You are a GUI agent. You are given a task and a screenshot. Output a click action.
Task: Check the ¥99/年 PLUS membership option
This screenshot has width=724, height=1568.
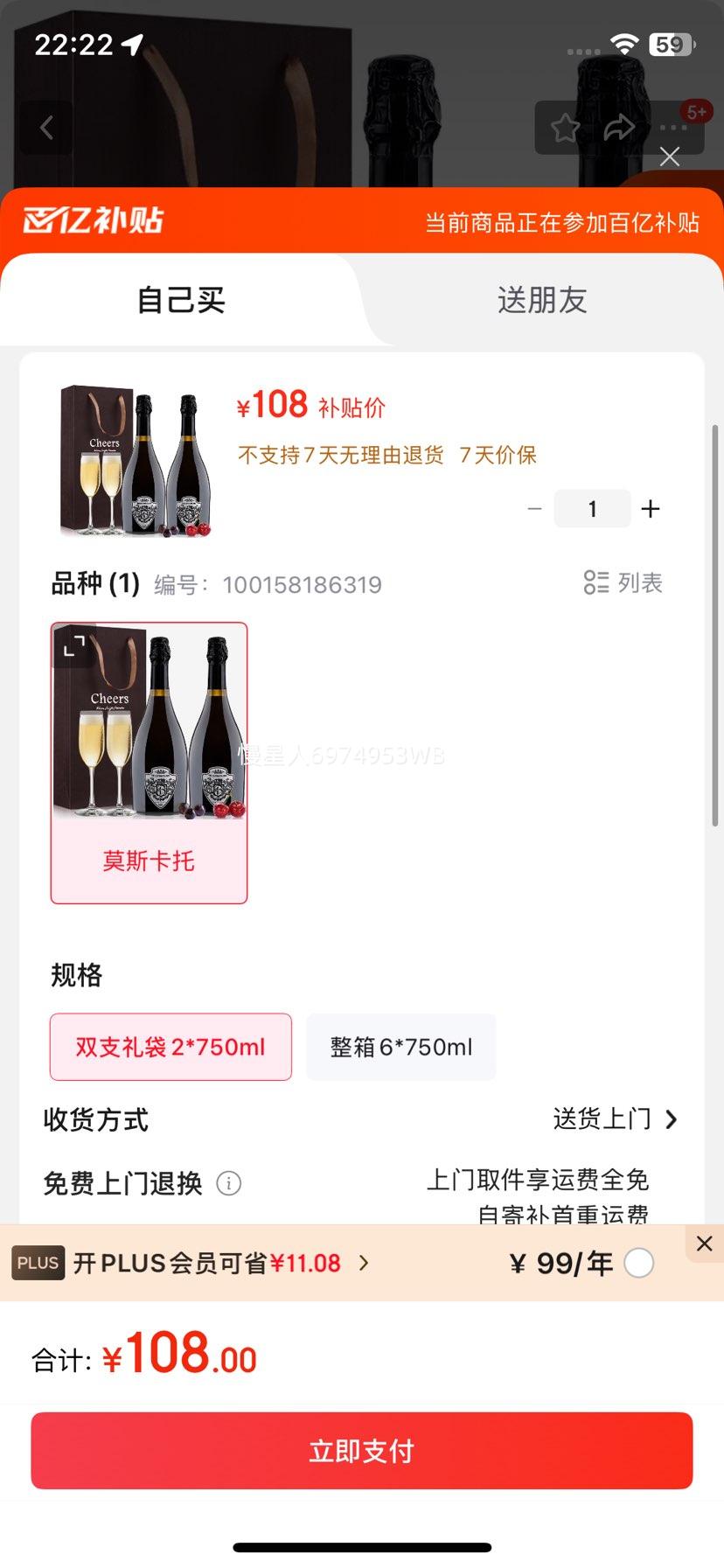point(638,1263)
